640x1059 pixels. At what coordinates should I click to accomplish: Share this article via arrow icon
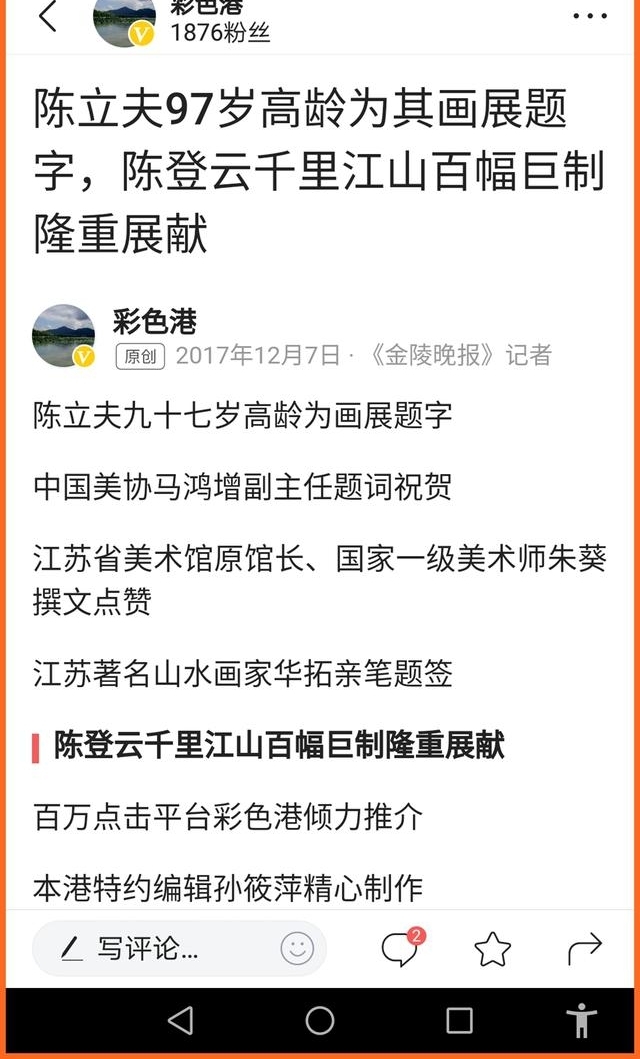[x=585, y=948]
